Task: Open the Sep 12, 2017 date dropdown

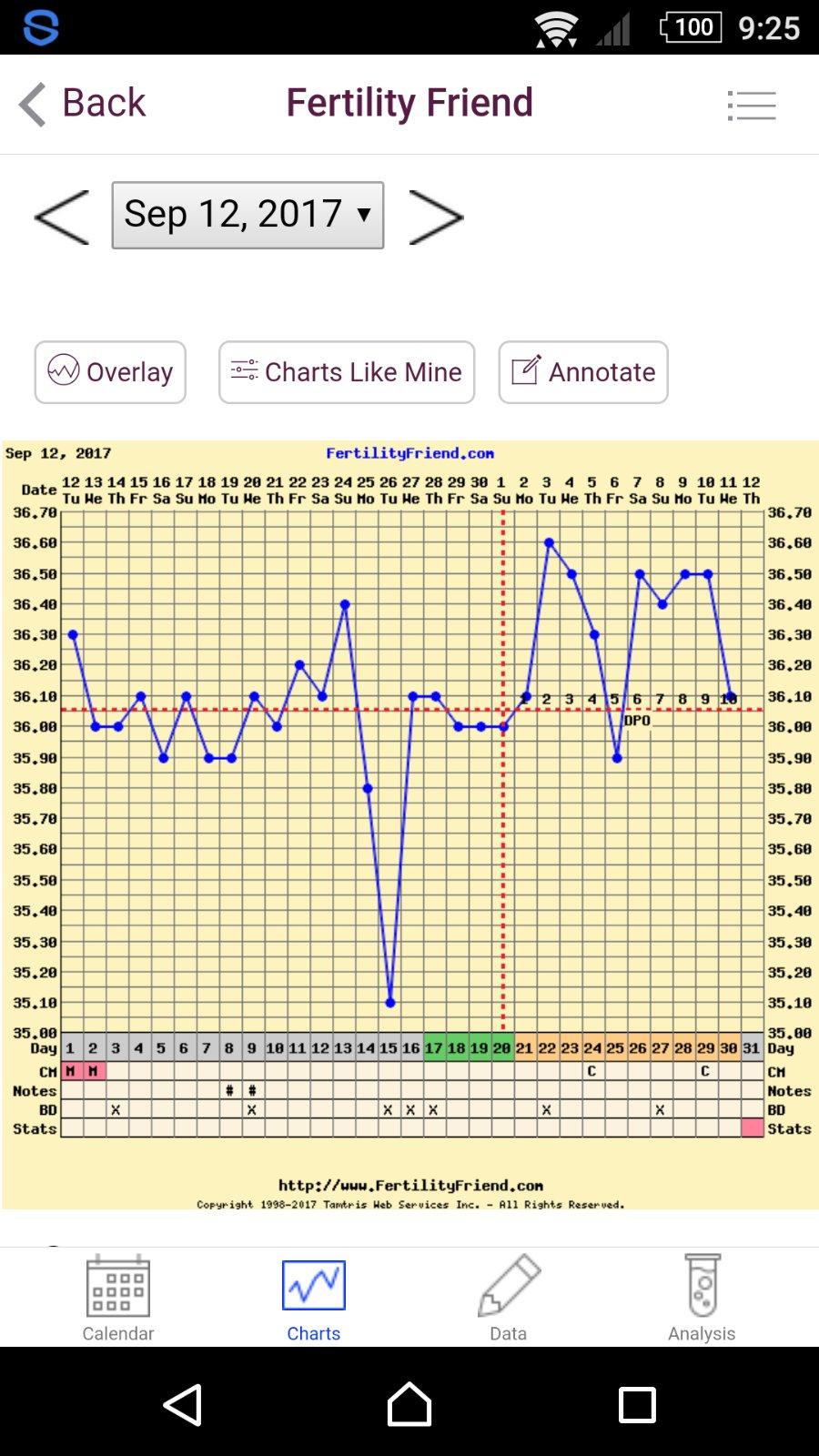Action: coord(248,215)
